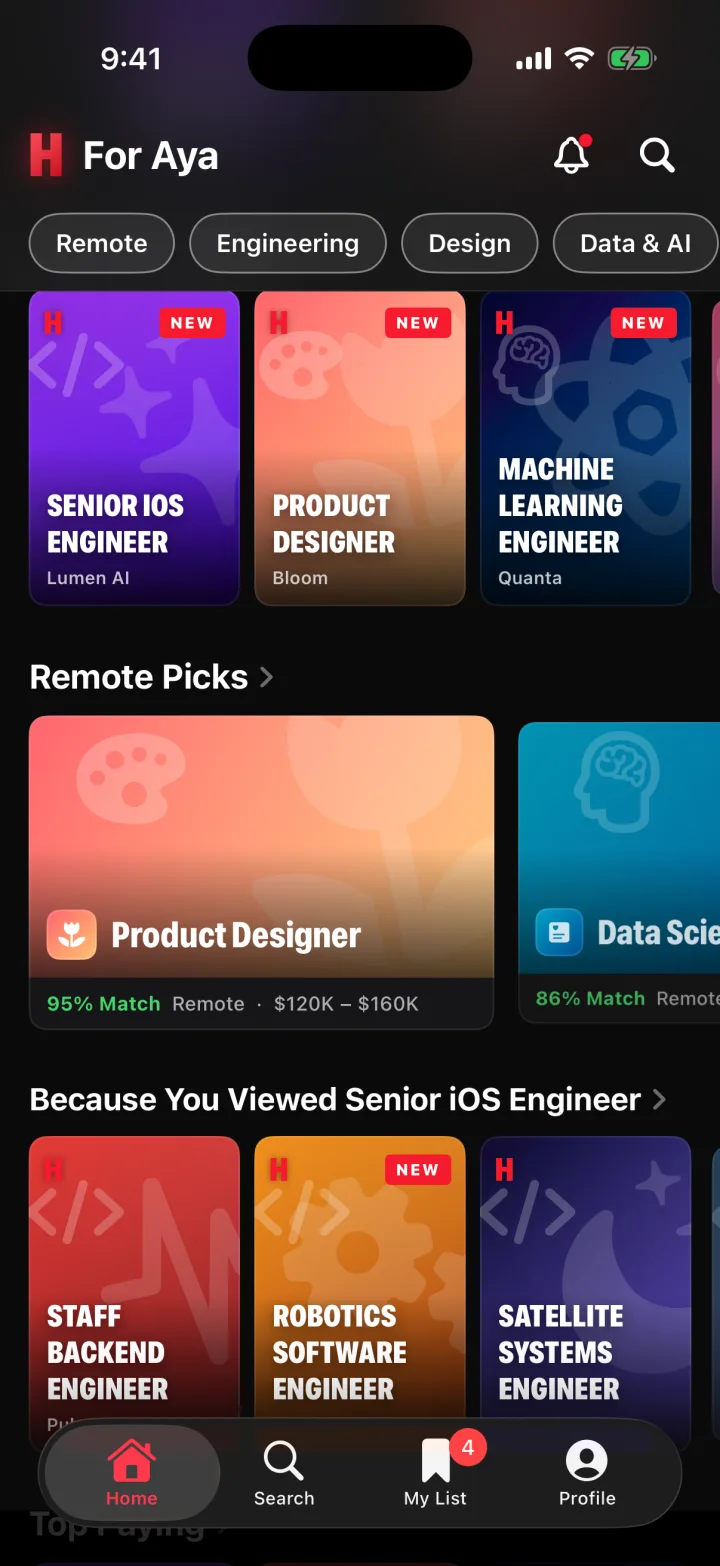Open the 86% Match Data Science card

tap(619, 872)
